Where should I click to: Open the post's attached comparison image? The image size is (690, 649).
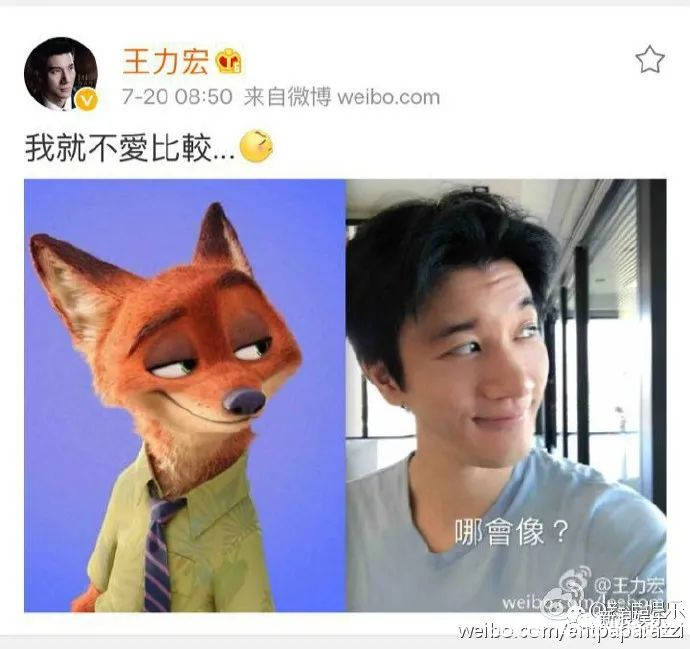click(345, 395)
